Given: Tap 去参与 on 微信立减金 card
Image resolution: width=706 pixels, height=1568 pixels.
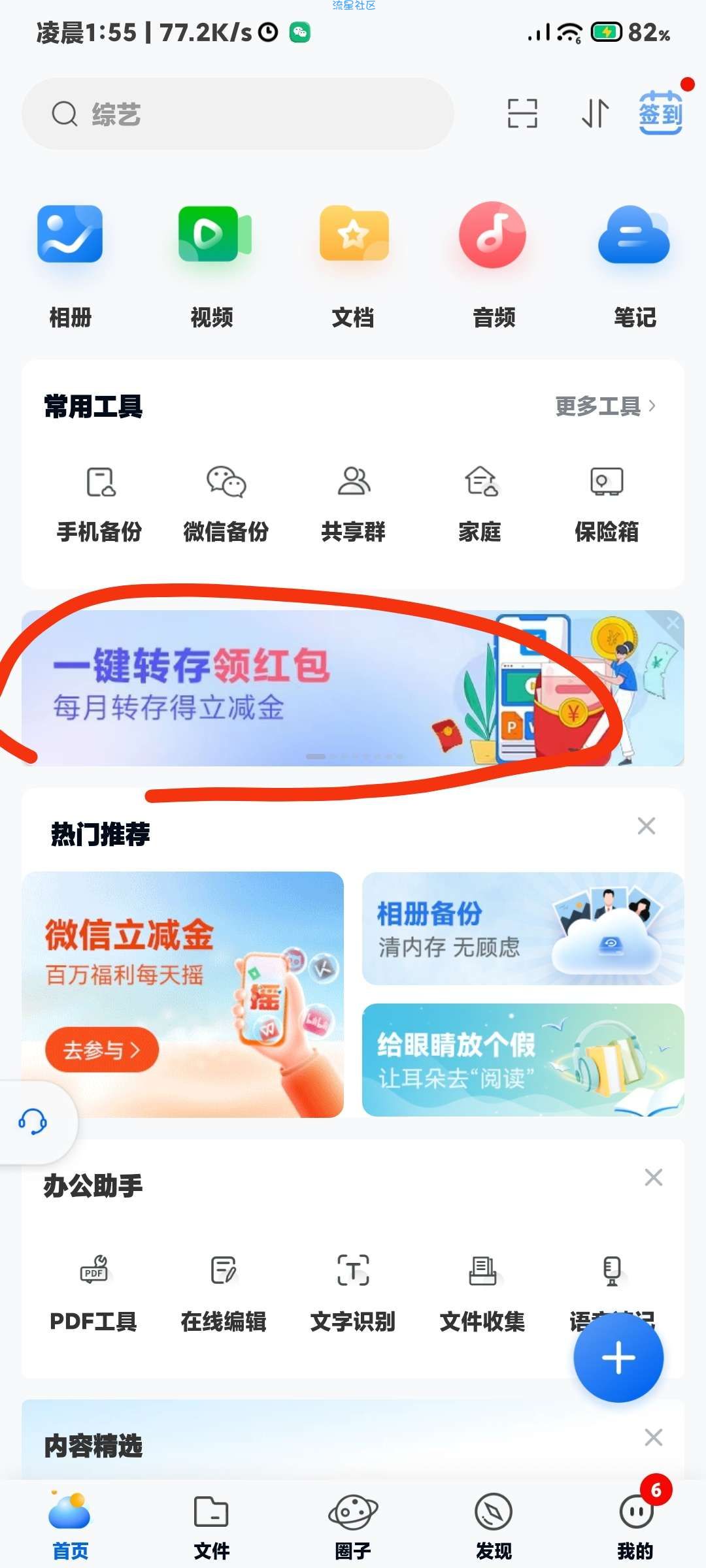Looking at the screenshot, I should [102, 1050].
